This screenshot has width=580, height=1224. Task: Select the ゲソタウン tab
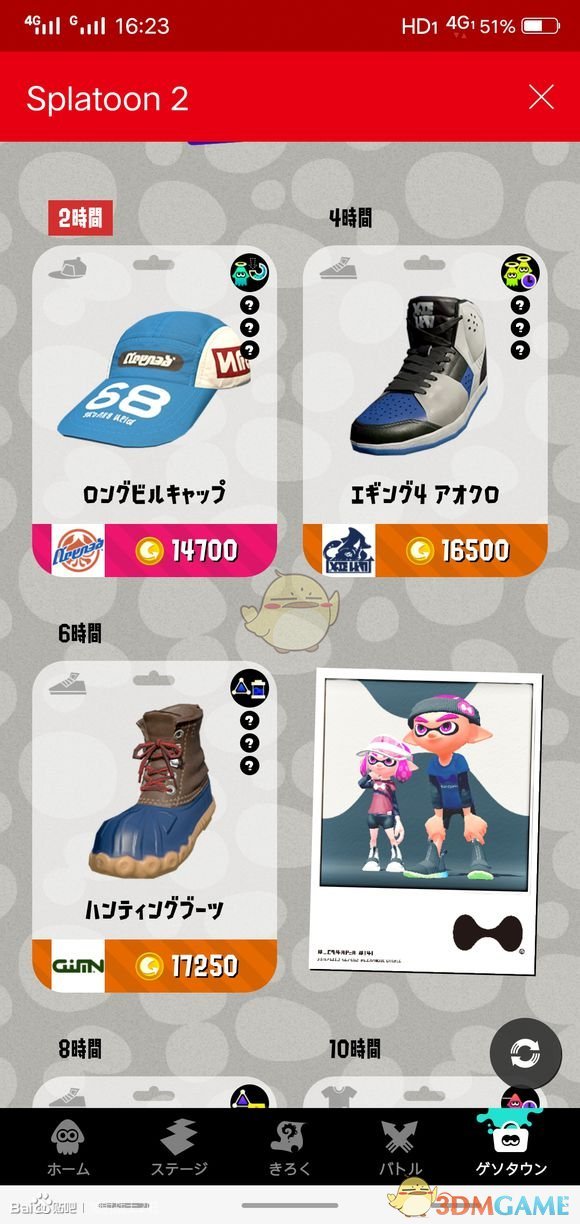point(512,1150)
